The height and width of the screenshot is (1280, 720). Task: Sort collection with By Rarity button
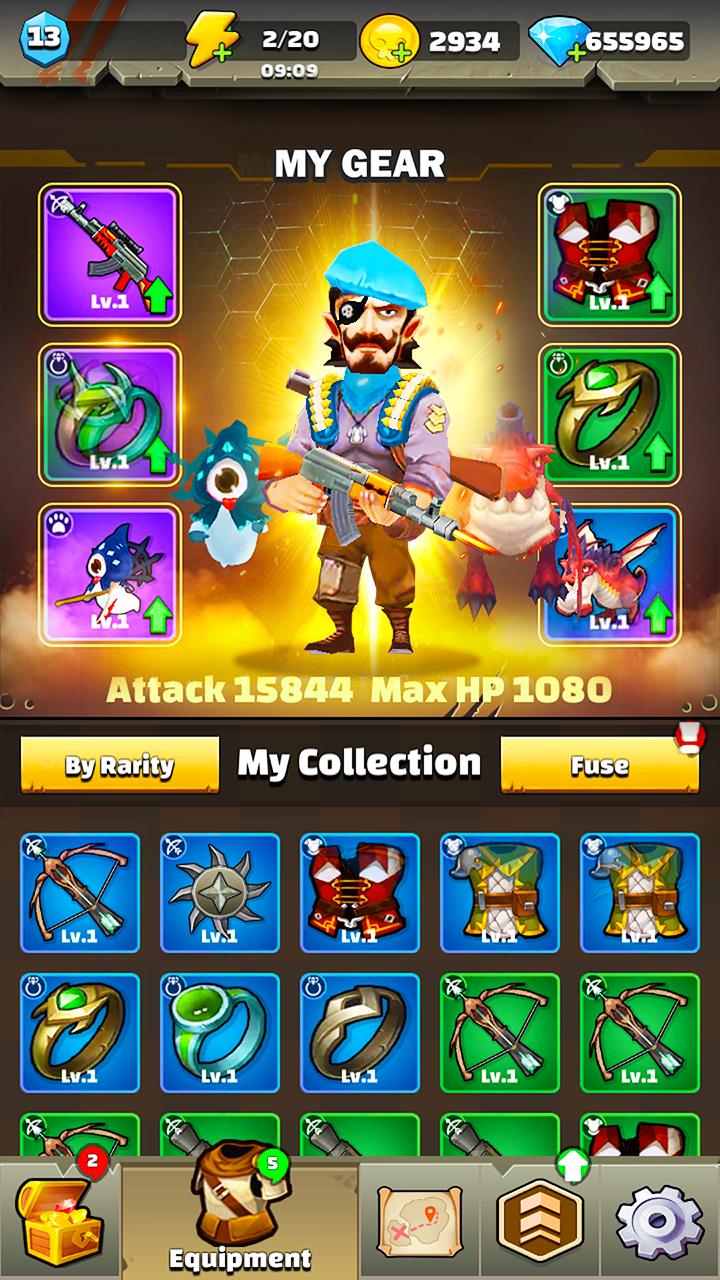(119, 765)
